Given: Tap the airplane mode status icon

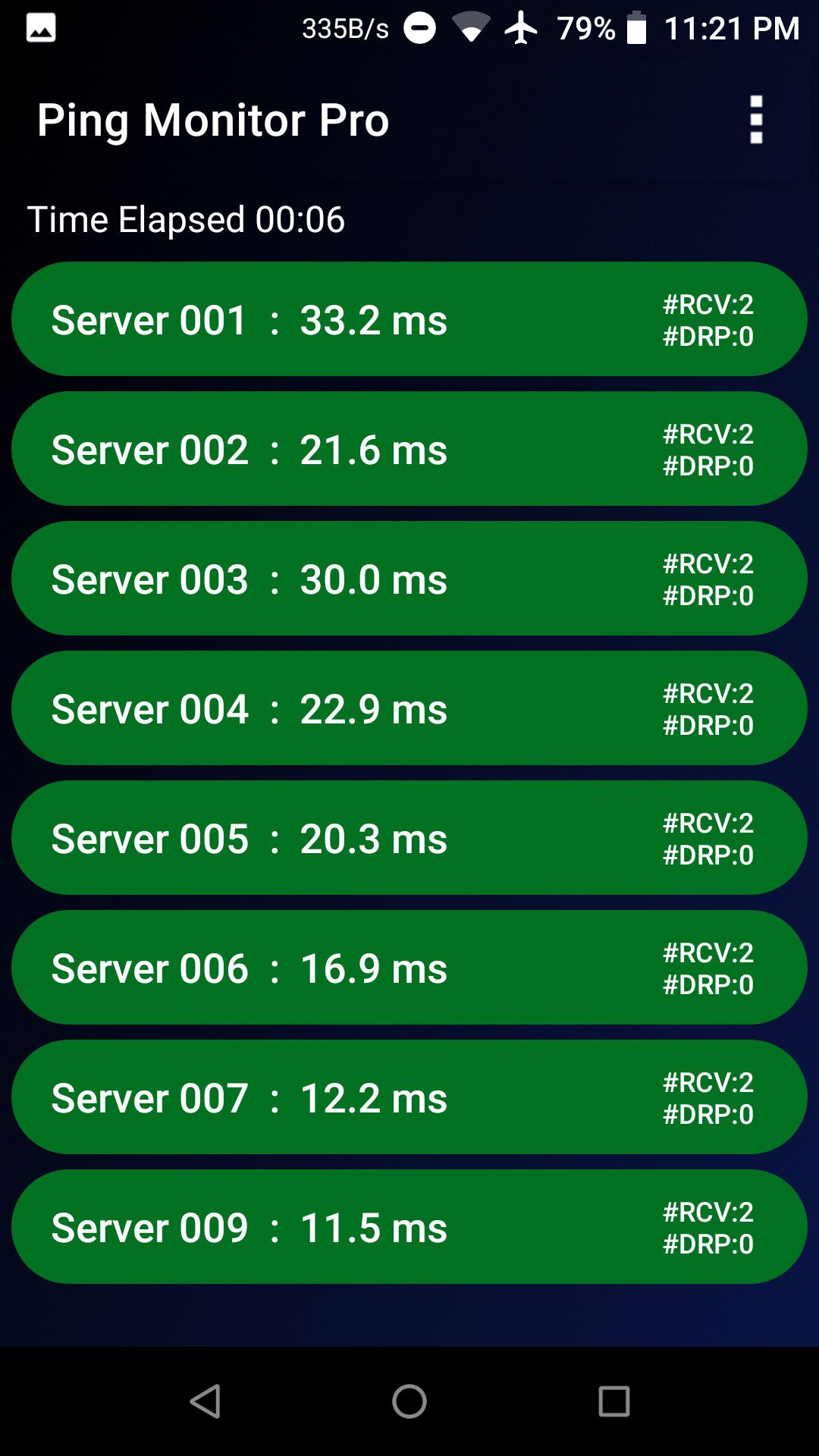Looking at the screenshot, I should pos(523,29).
